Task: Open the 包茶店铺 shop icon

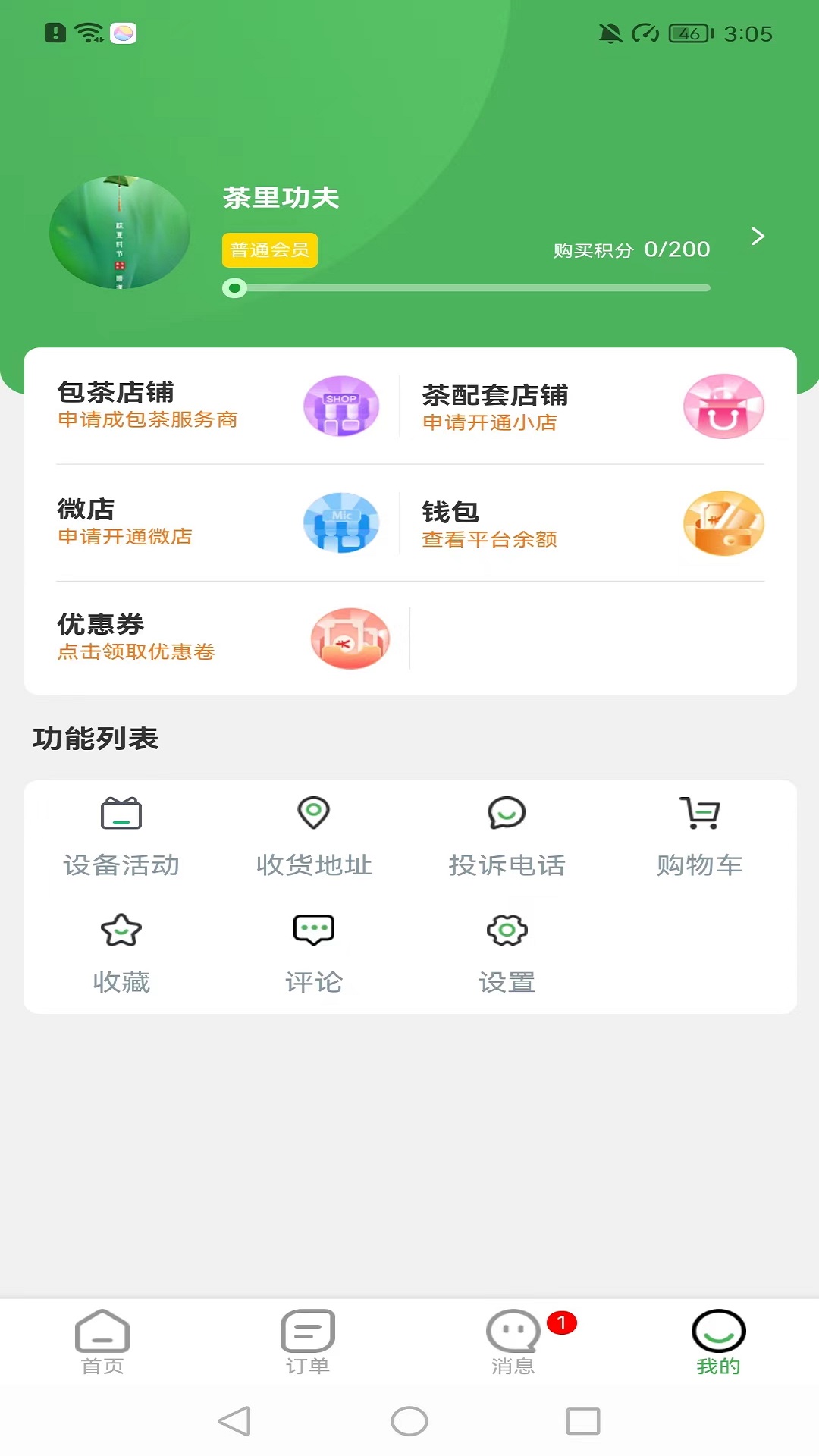Action: click(340, 406)
